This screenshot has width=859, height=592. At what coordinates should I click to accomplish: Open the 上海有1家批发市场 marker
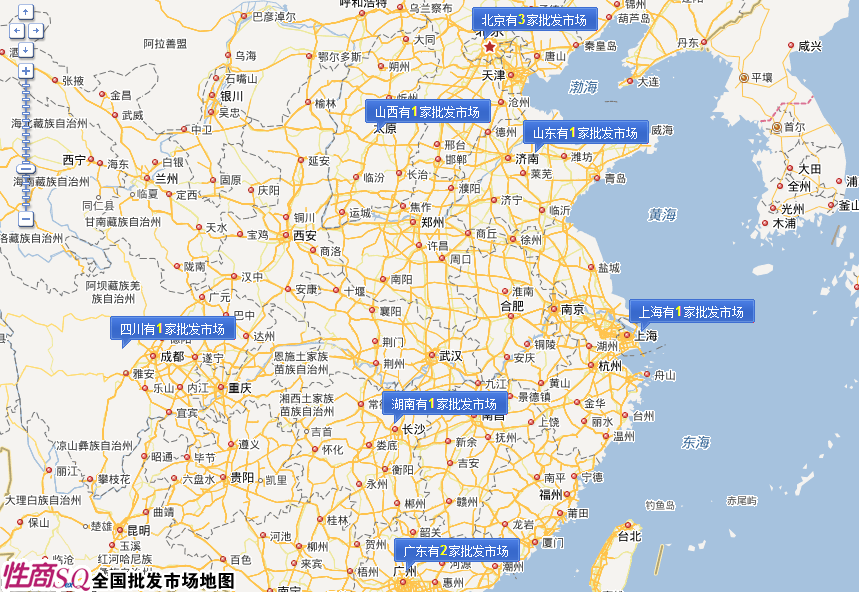point(692,311)
